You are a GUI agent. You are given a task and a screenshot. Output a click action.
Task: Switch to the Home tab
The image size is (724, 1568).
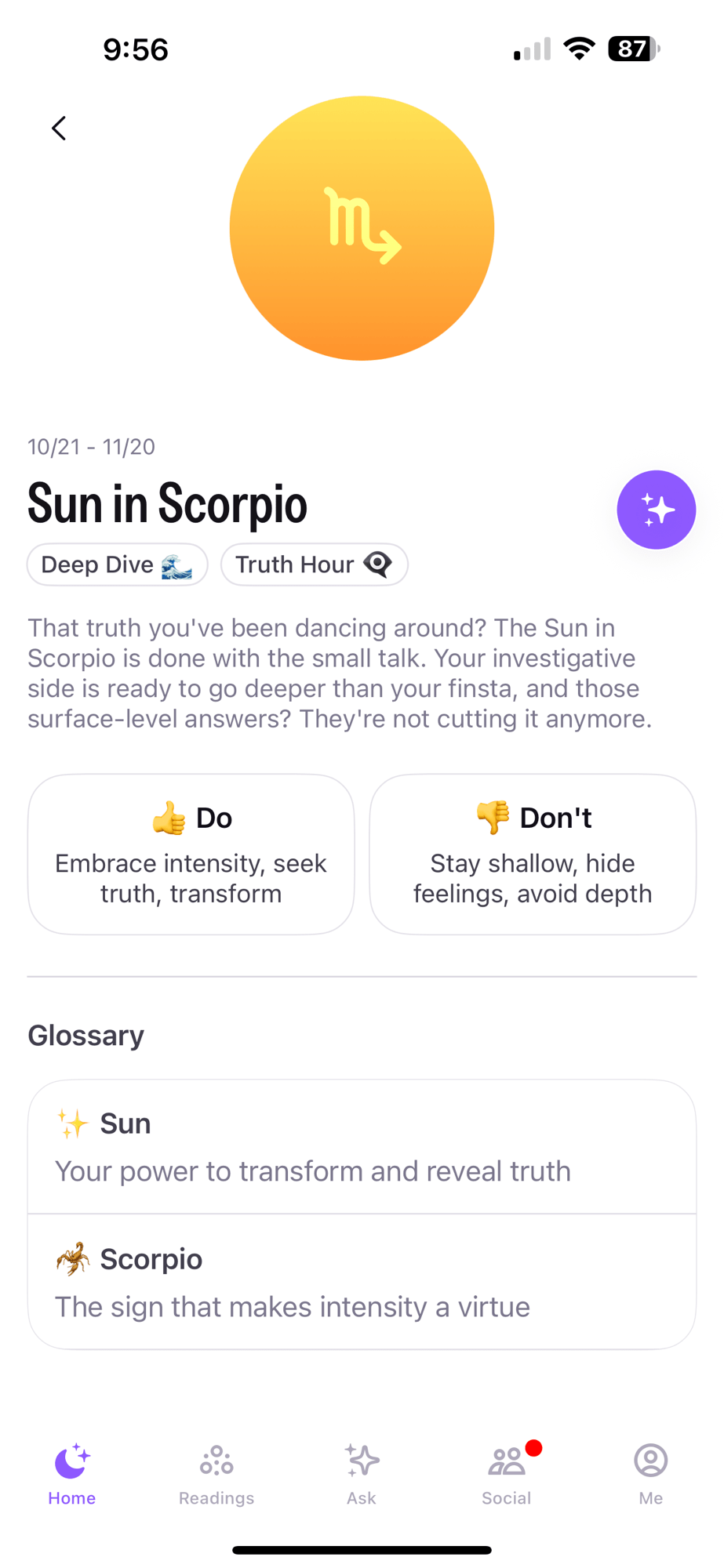(72, 1474)
